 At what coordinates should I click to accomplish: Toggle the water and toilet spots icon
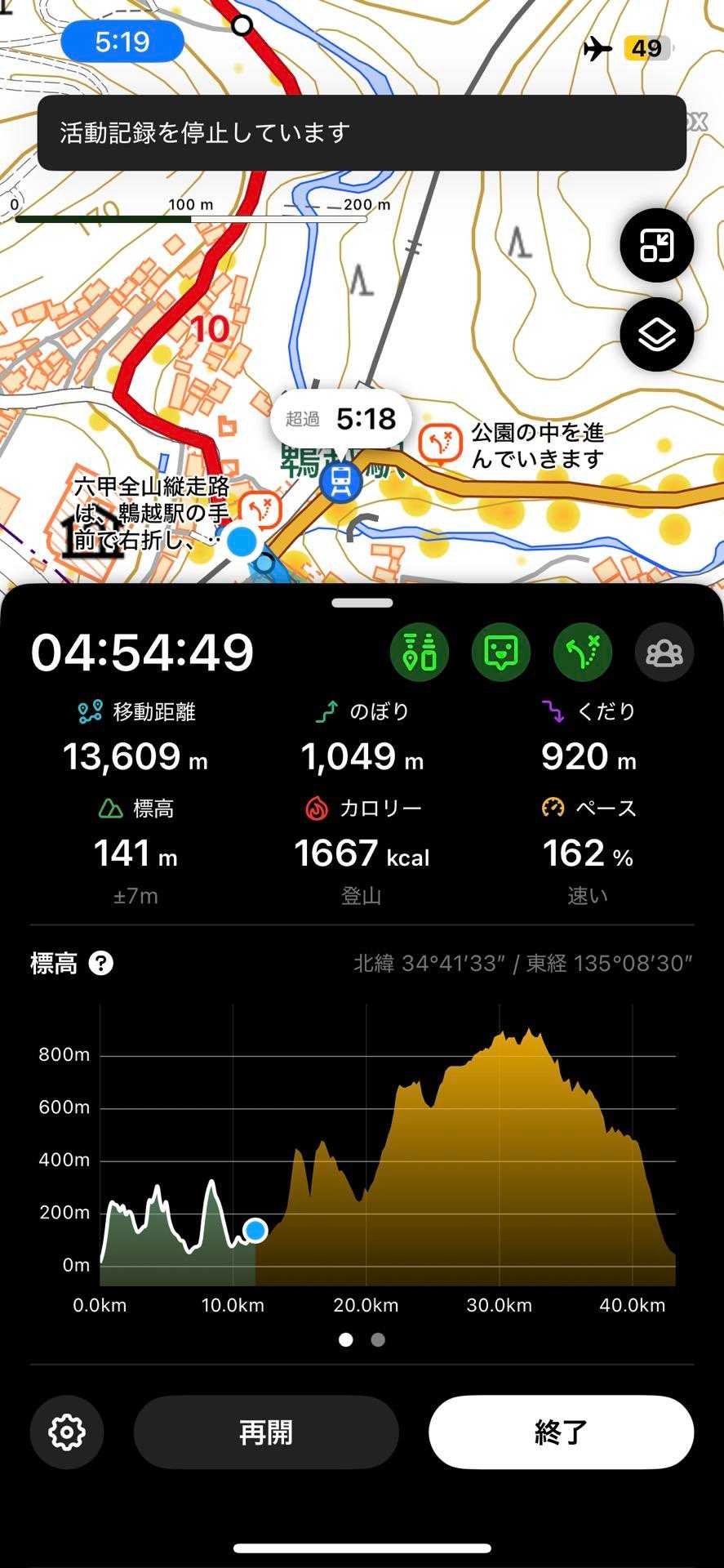420,652
